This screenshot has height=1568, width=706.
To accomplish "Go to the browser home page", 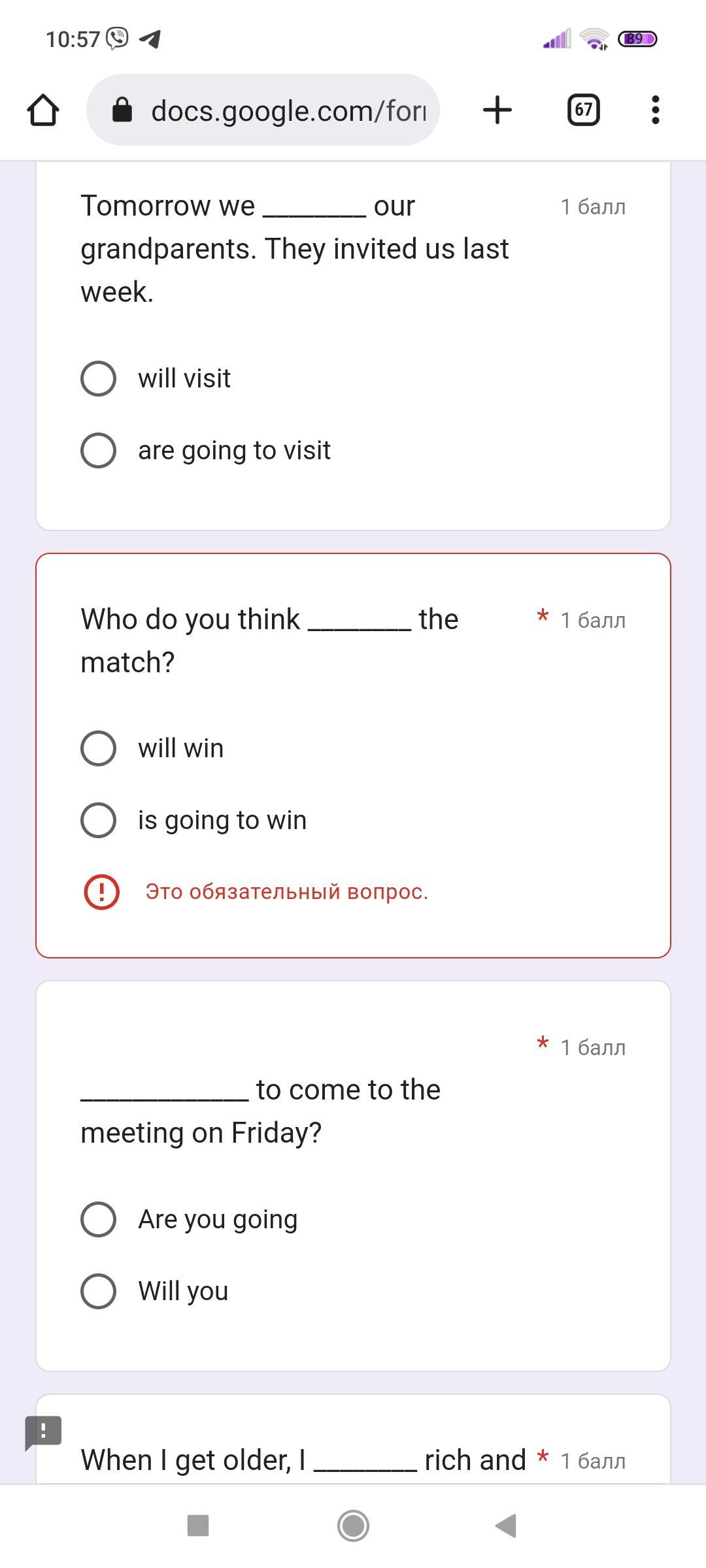I will 43,110.
